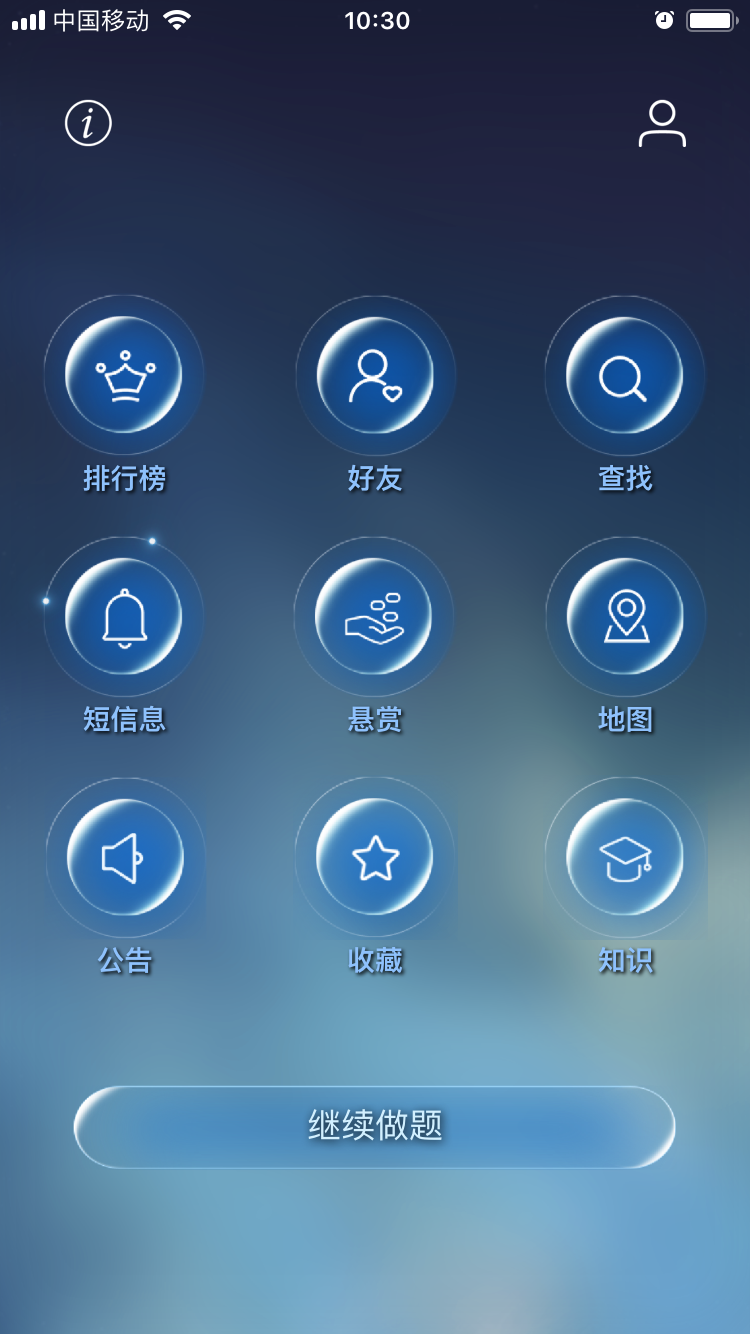Click the 地图 text label
Viewport: 750px width, 1334px height.
pyautogui.click(x=624, y=720)
